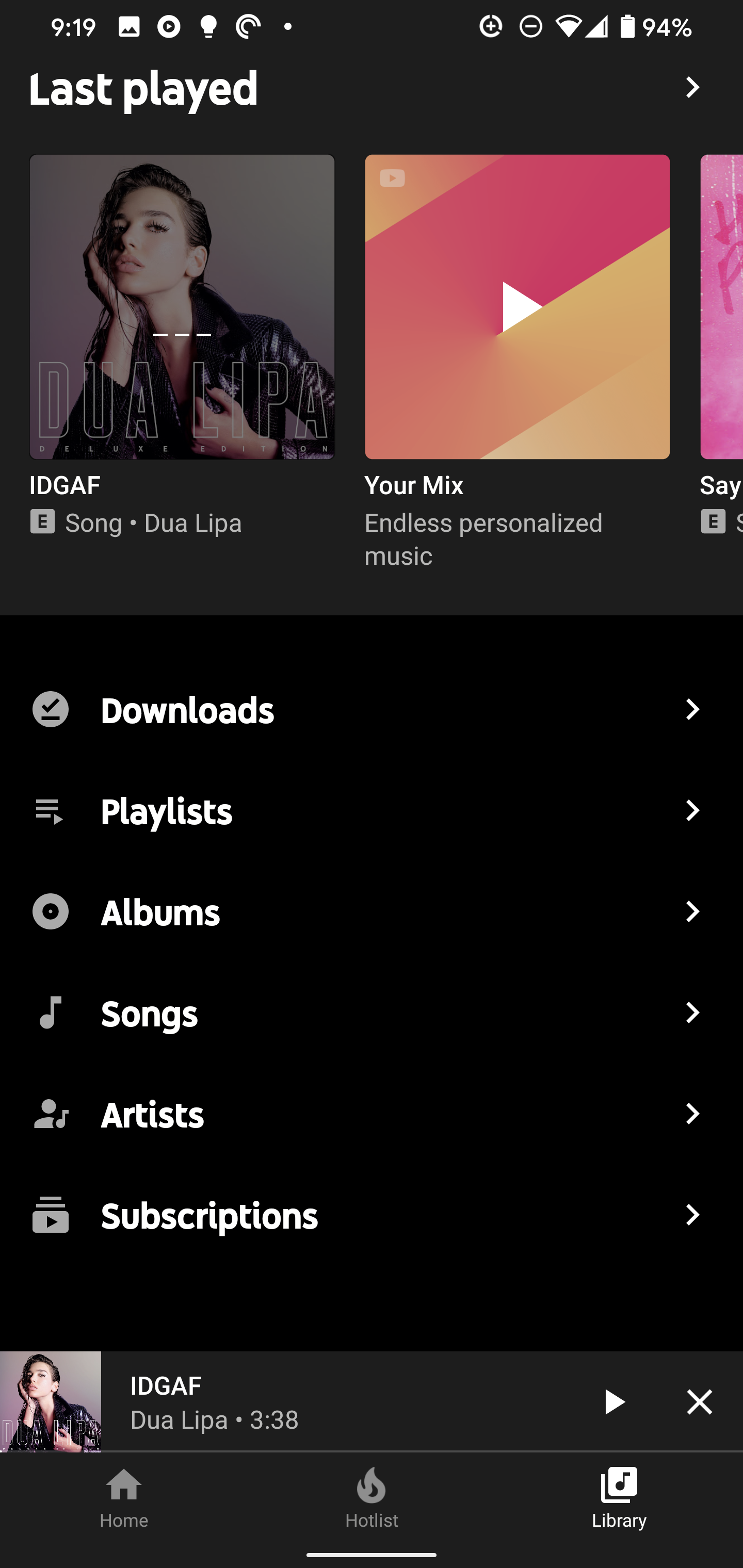
Task: Click the Subscriptions icon
Action: point(51,1215)
